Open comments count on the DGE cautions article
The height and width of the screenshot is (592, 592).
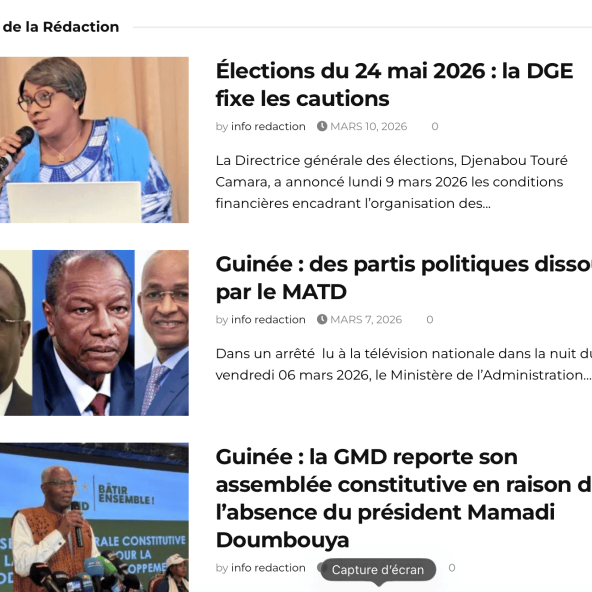[435, 126]
